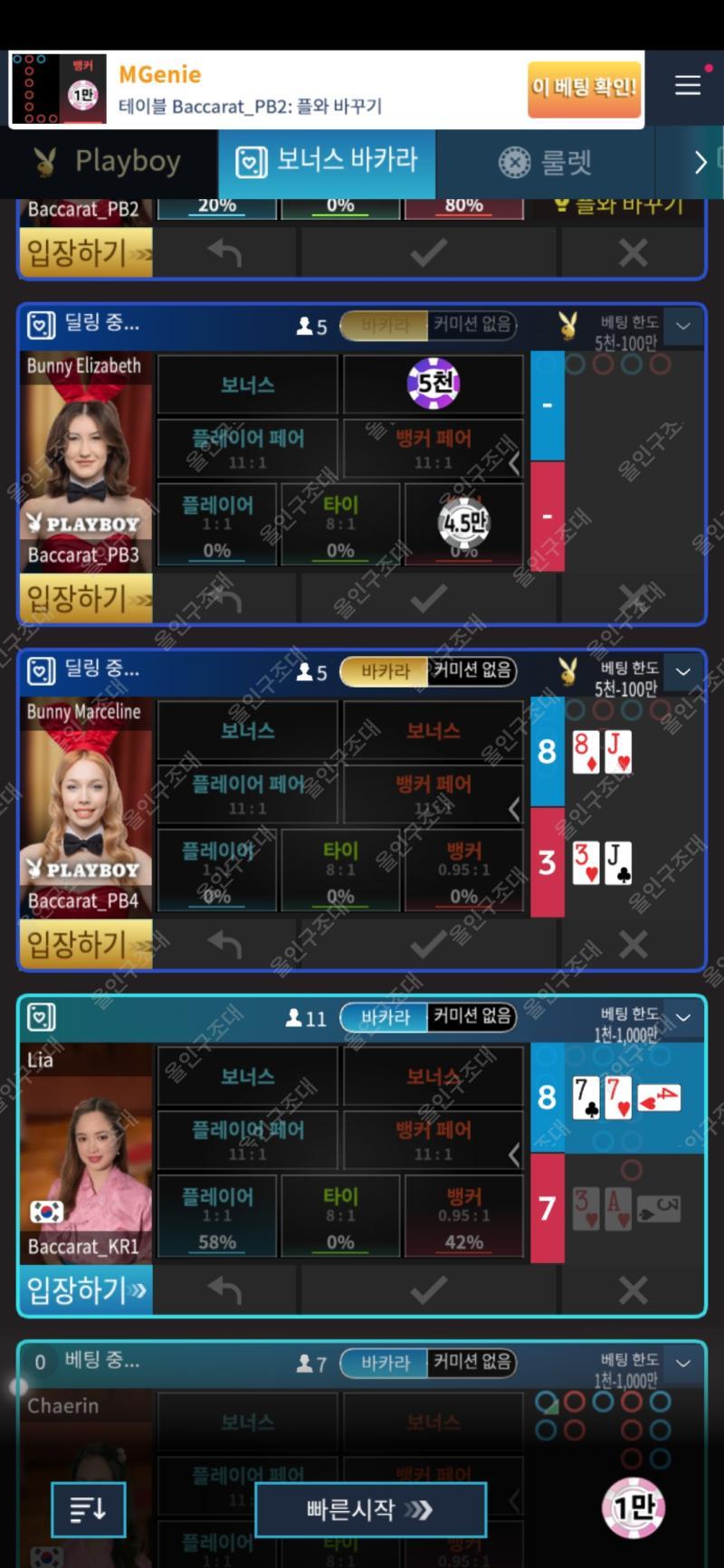The height and width of the screenshot is (1568, 724).
Task: Bet on 플레이어 페어 at the Baccarat_PB3 table
Action: 247,448
